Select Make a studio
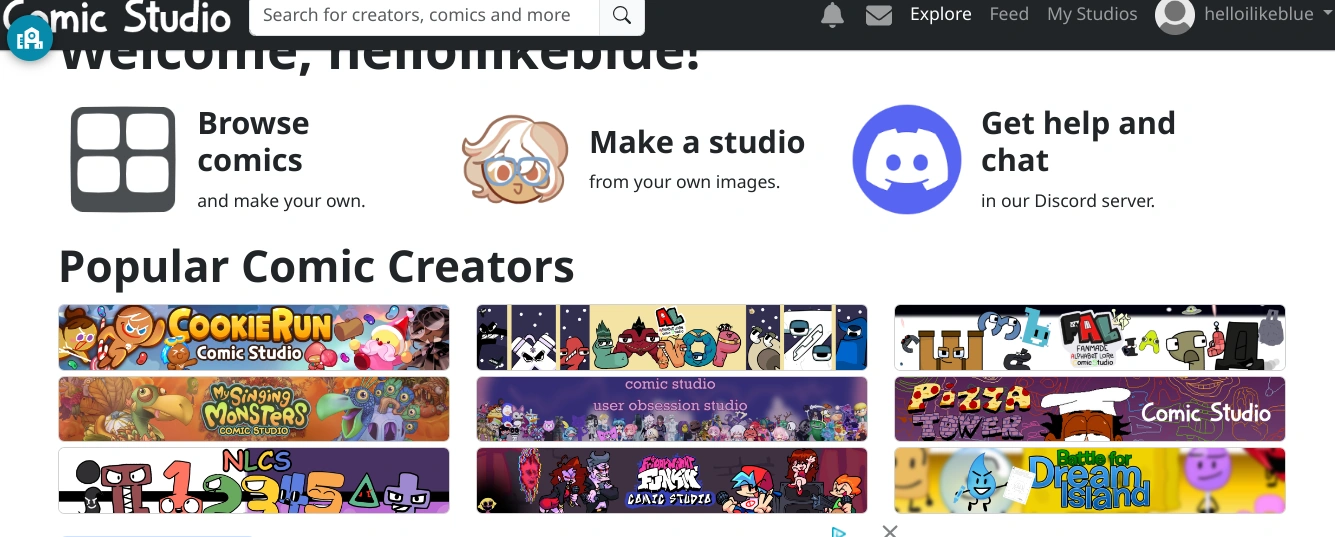The image size is (1335, 537). (x=696, y=143)
